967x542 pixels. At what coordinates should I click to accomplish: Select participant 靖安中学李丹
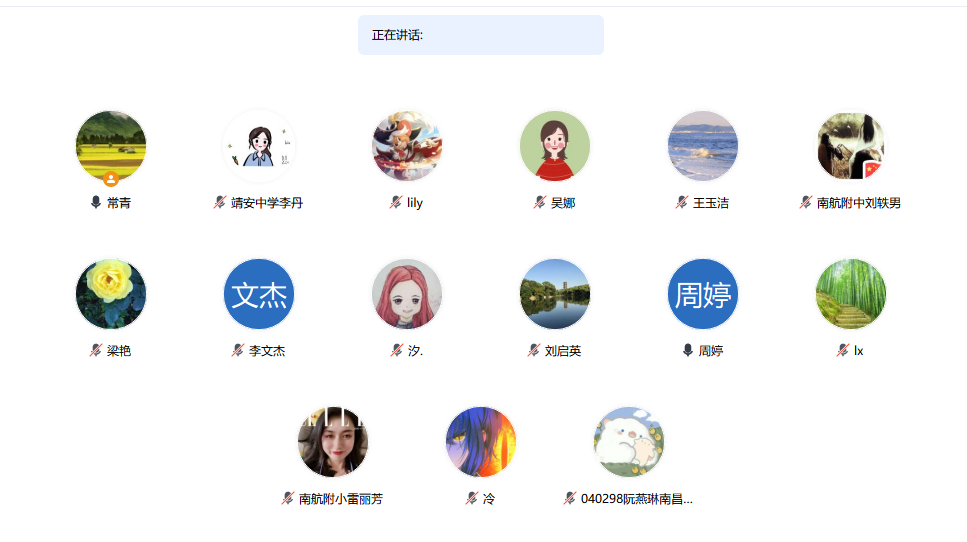pyautogui.click(x=259, y=146)
